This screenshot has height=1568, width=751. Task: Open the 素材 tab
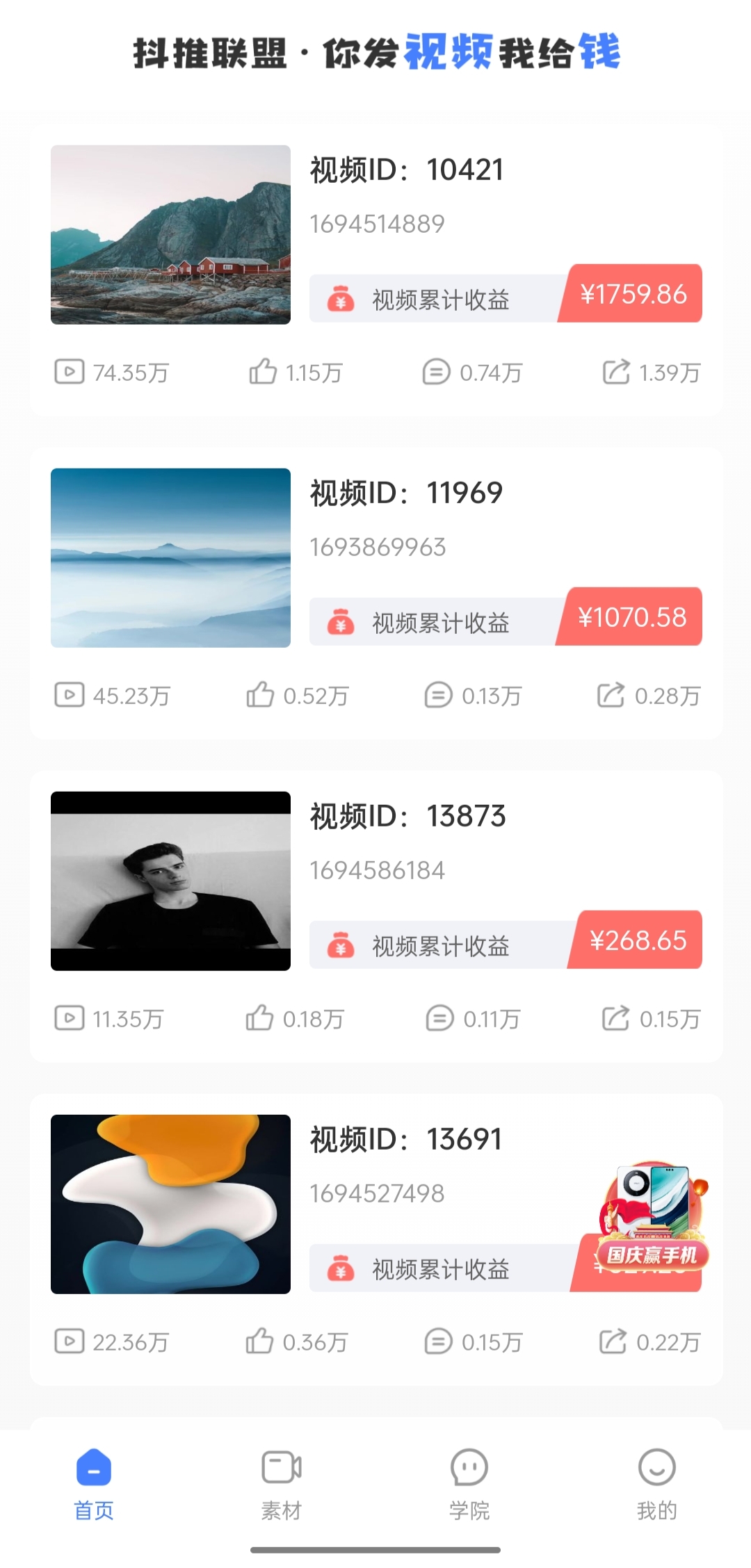[x=282, y=1483]
